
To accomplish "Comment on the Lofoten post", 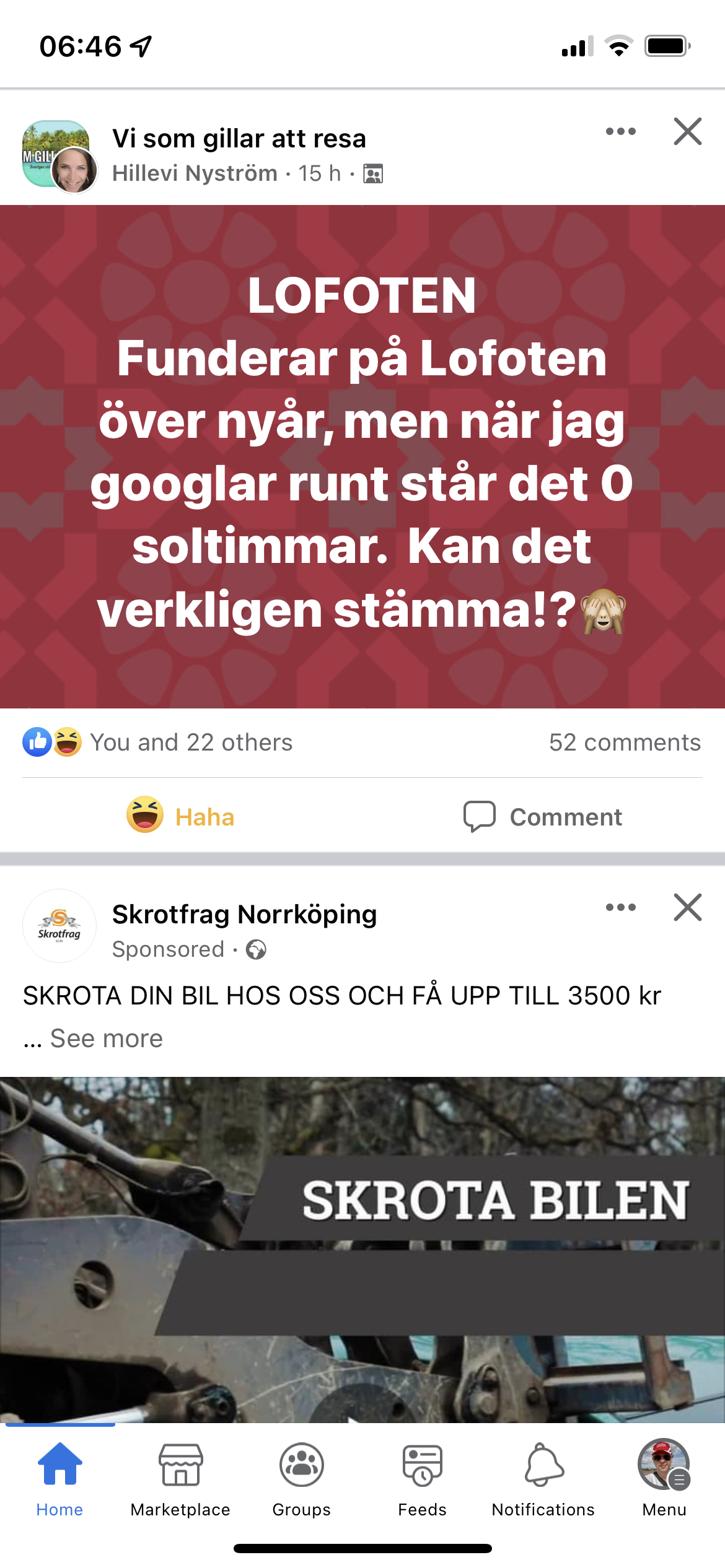I will pyautogui.click(x=543, y=817).
